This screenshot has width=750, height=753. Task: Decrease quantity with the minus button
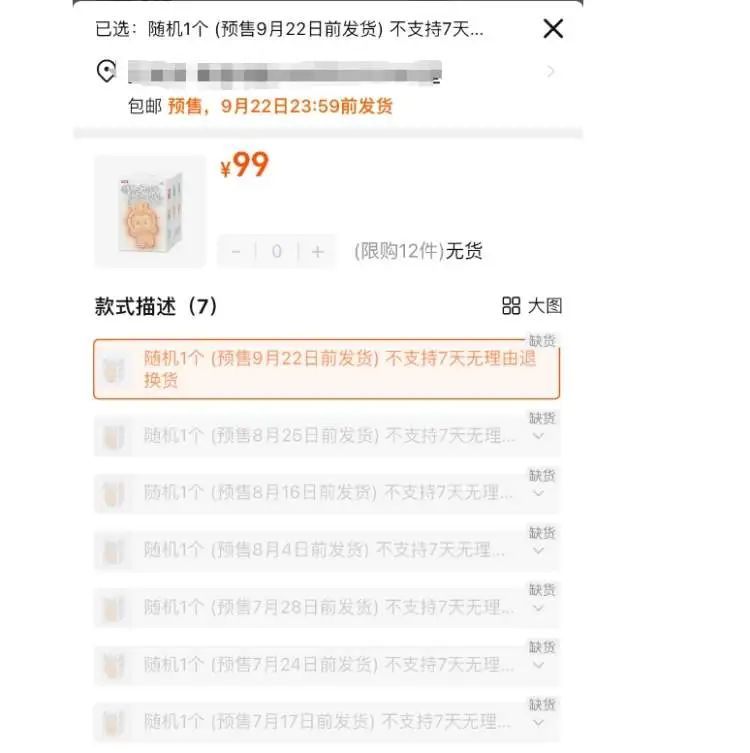(236, 251)
